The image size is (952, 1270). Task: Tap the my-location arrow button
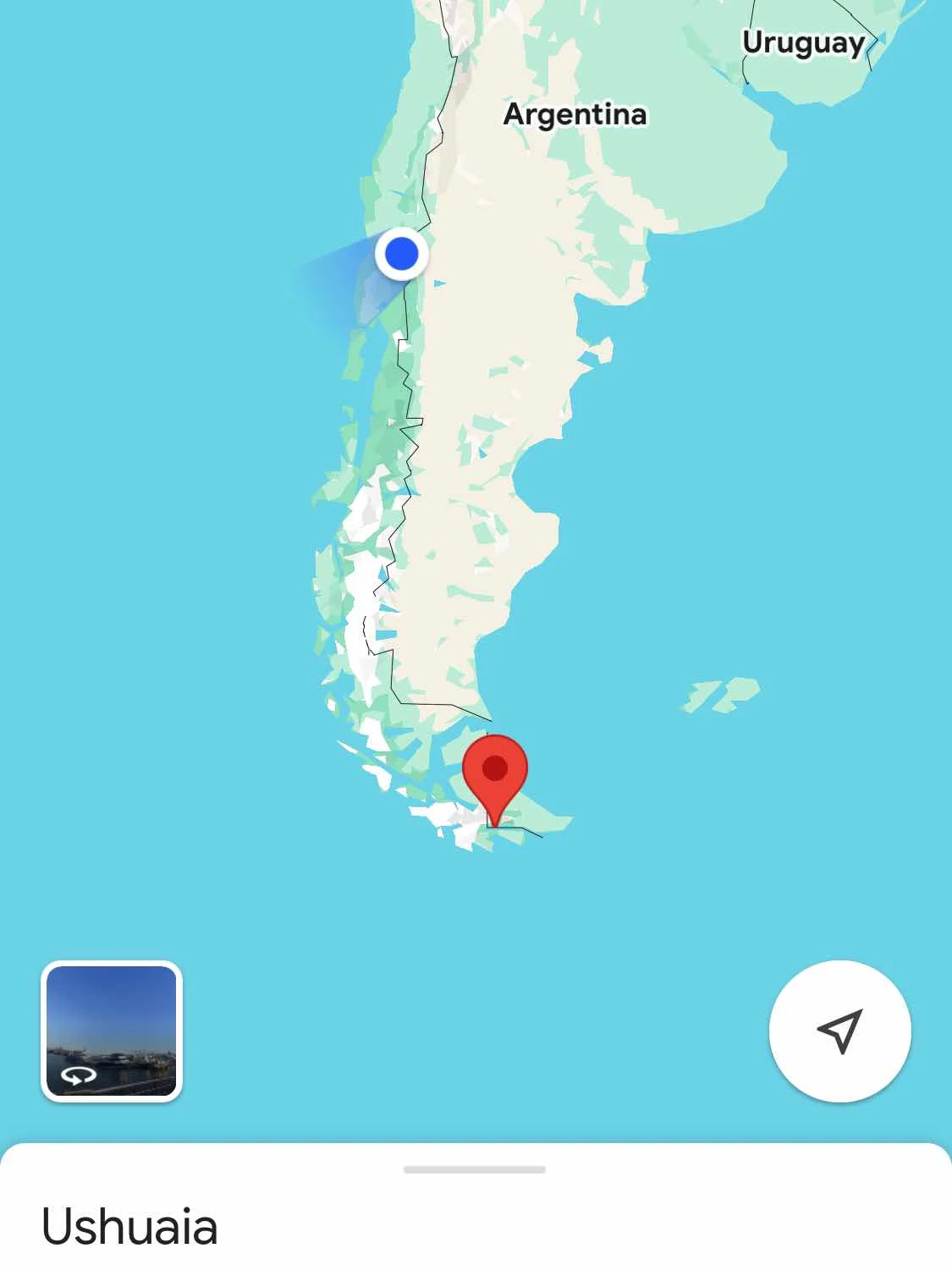click(x=839, y=1031)
